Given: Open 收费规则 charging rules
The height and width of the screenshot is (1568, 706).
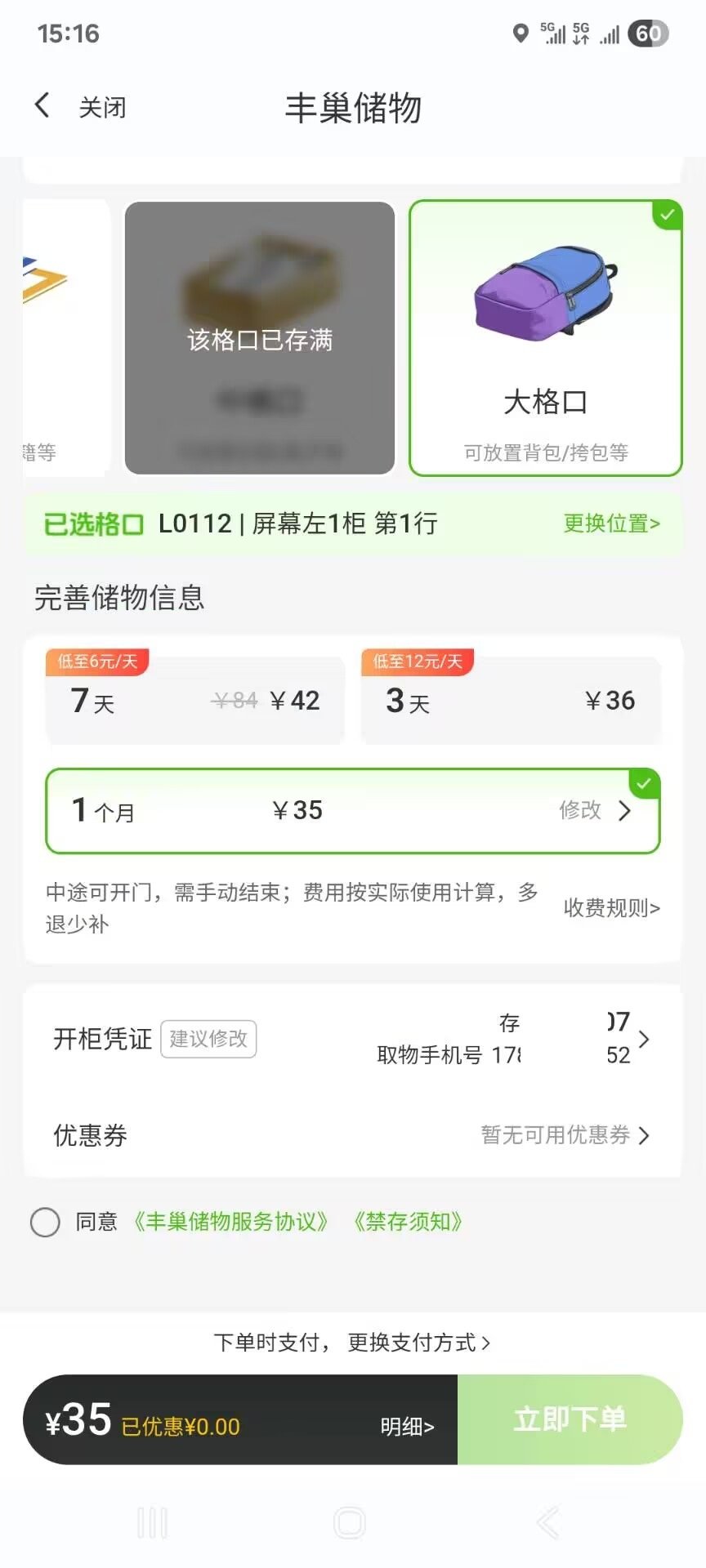Looking at the screenshot, I should click(611, 907).
